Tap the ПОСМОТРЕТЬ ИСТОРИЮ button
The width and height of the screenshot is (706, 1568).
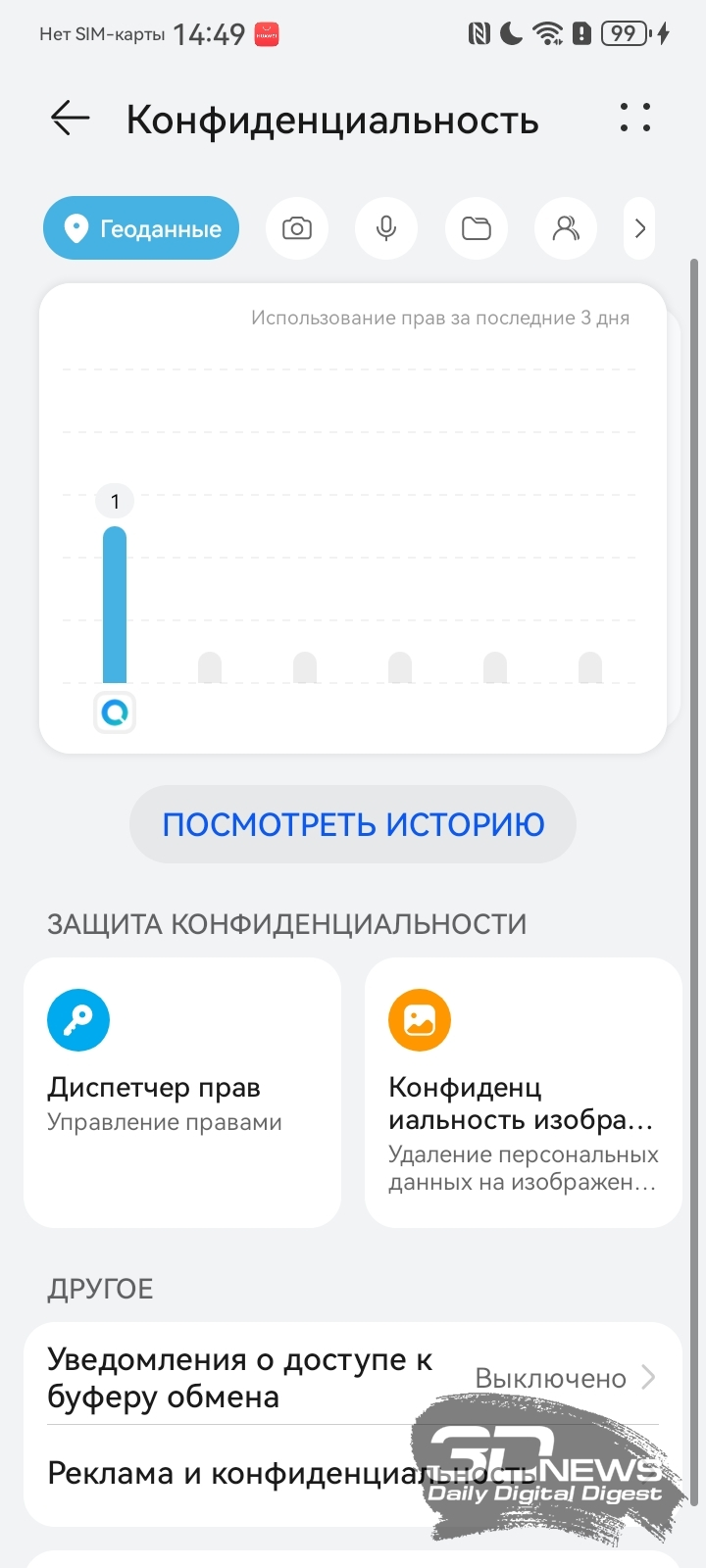coord(353,824)
